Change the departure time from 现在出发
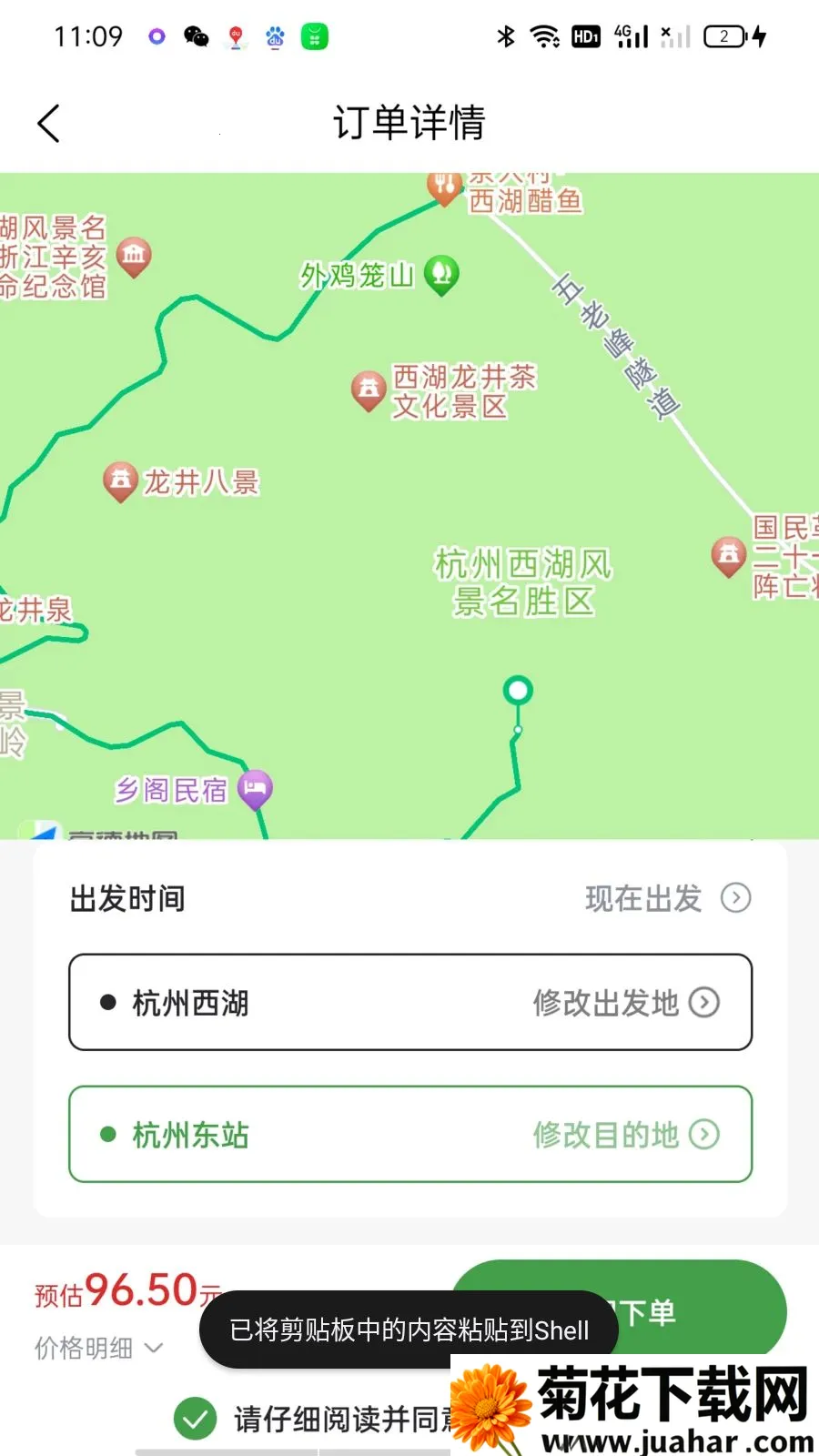 668,898
